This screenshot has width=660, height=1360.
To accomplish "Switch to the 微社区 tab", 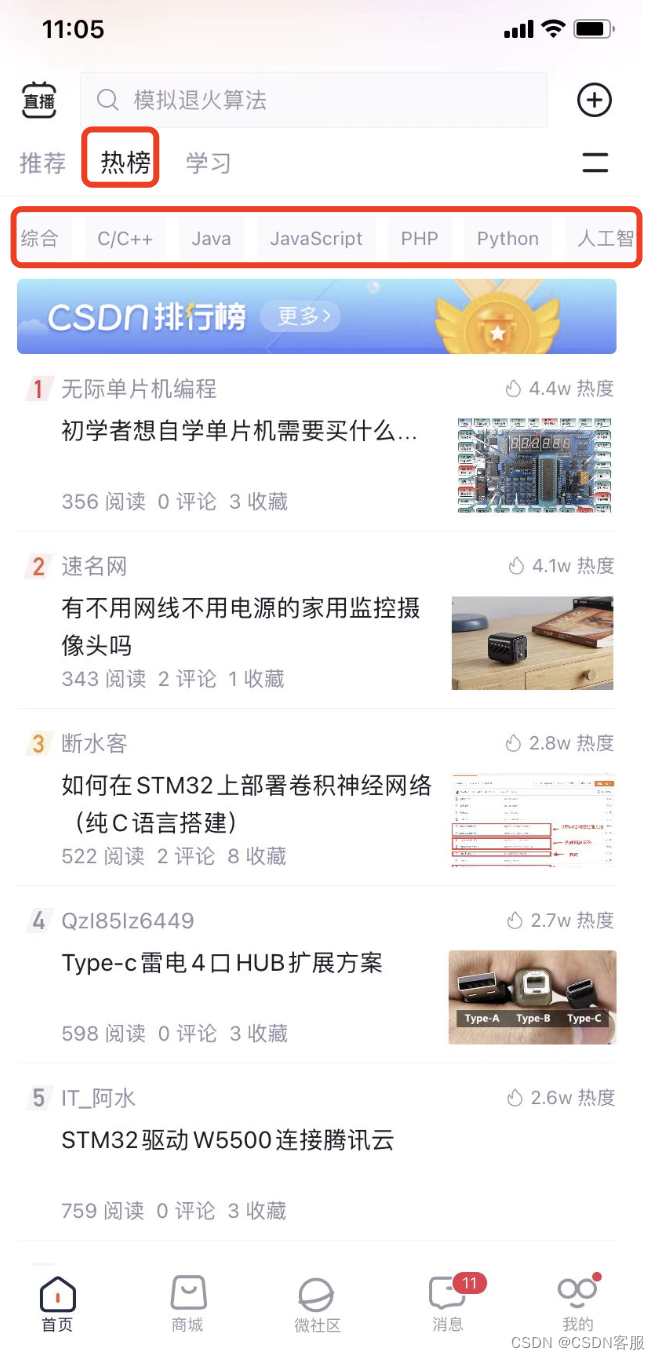I will [317, 1305].
